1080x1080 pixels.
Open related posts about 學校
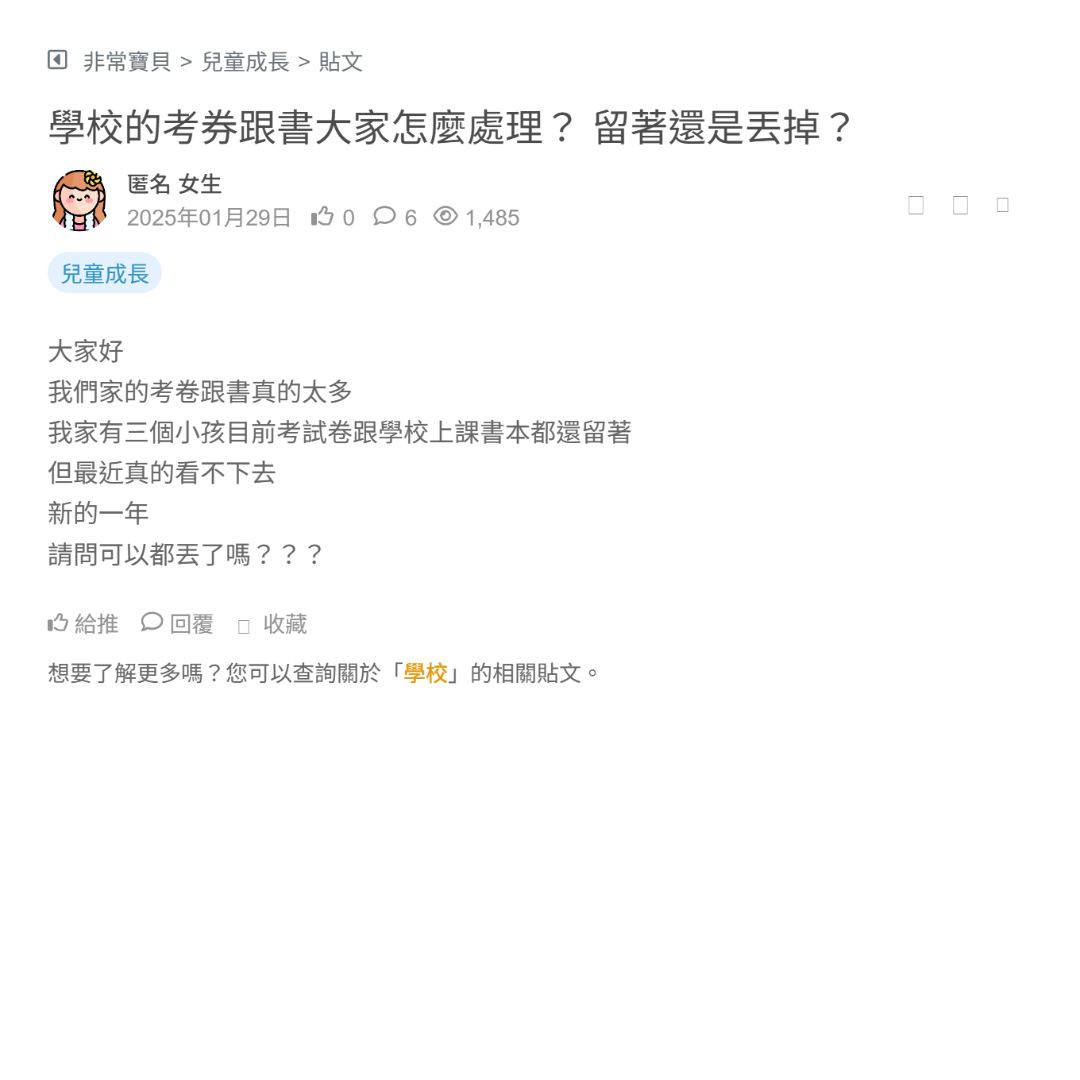pyautogui.click(x=426, y=673)
